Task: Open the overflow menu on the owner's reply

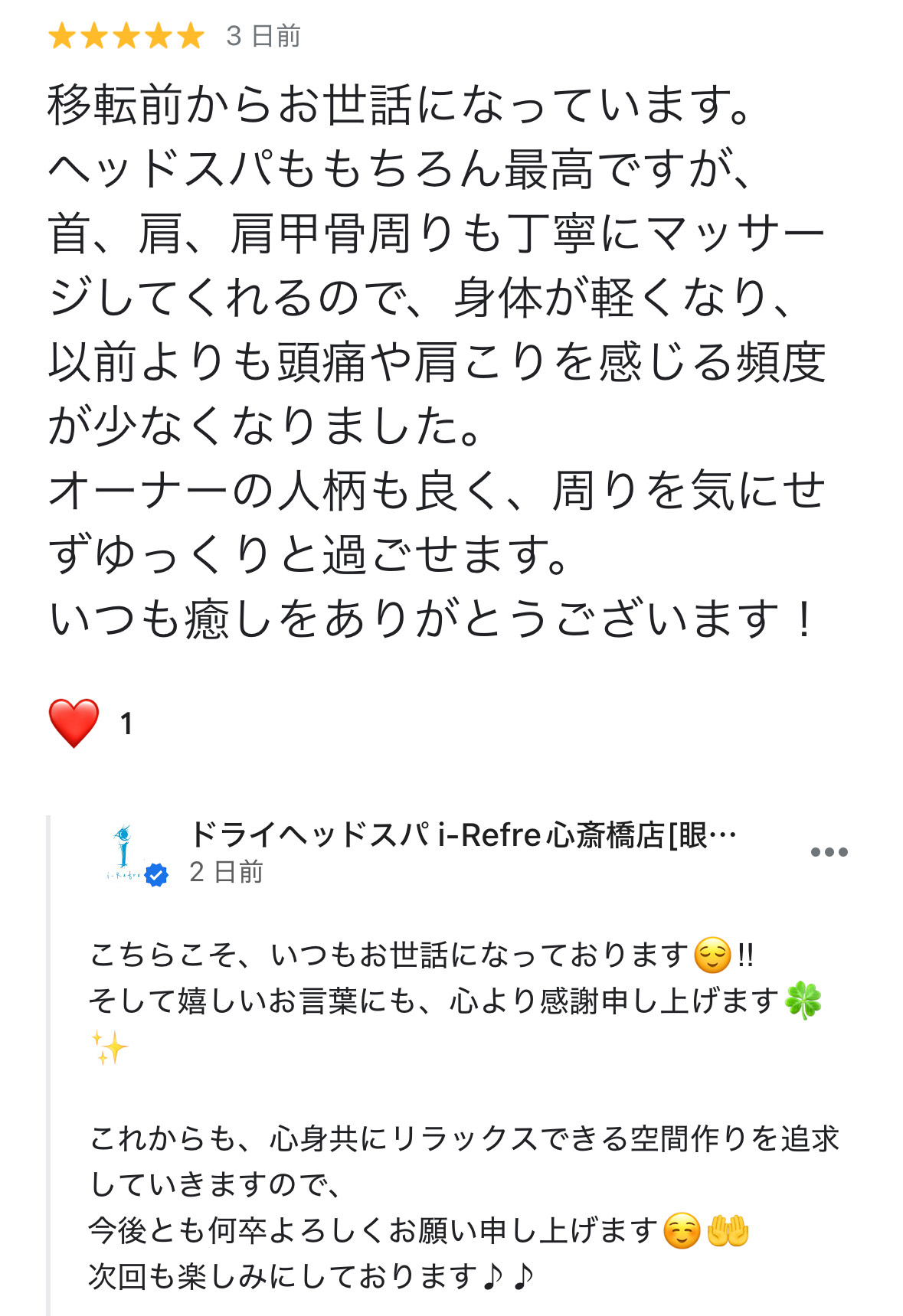Action: 829,852
